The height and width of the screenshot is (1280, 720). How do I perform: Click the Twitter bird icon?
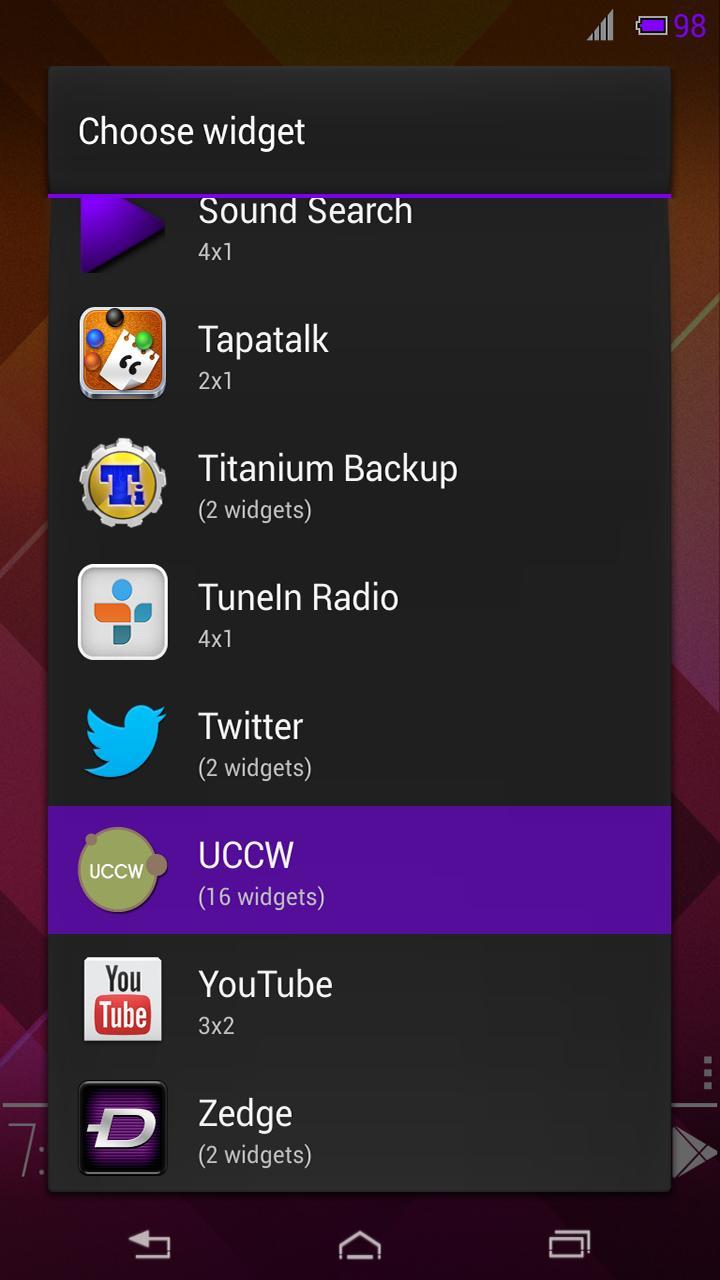pyautogui.click(x=121, y=740)
